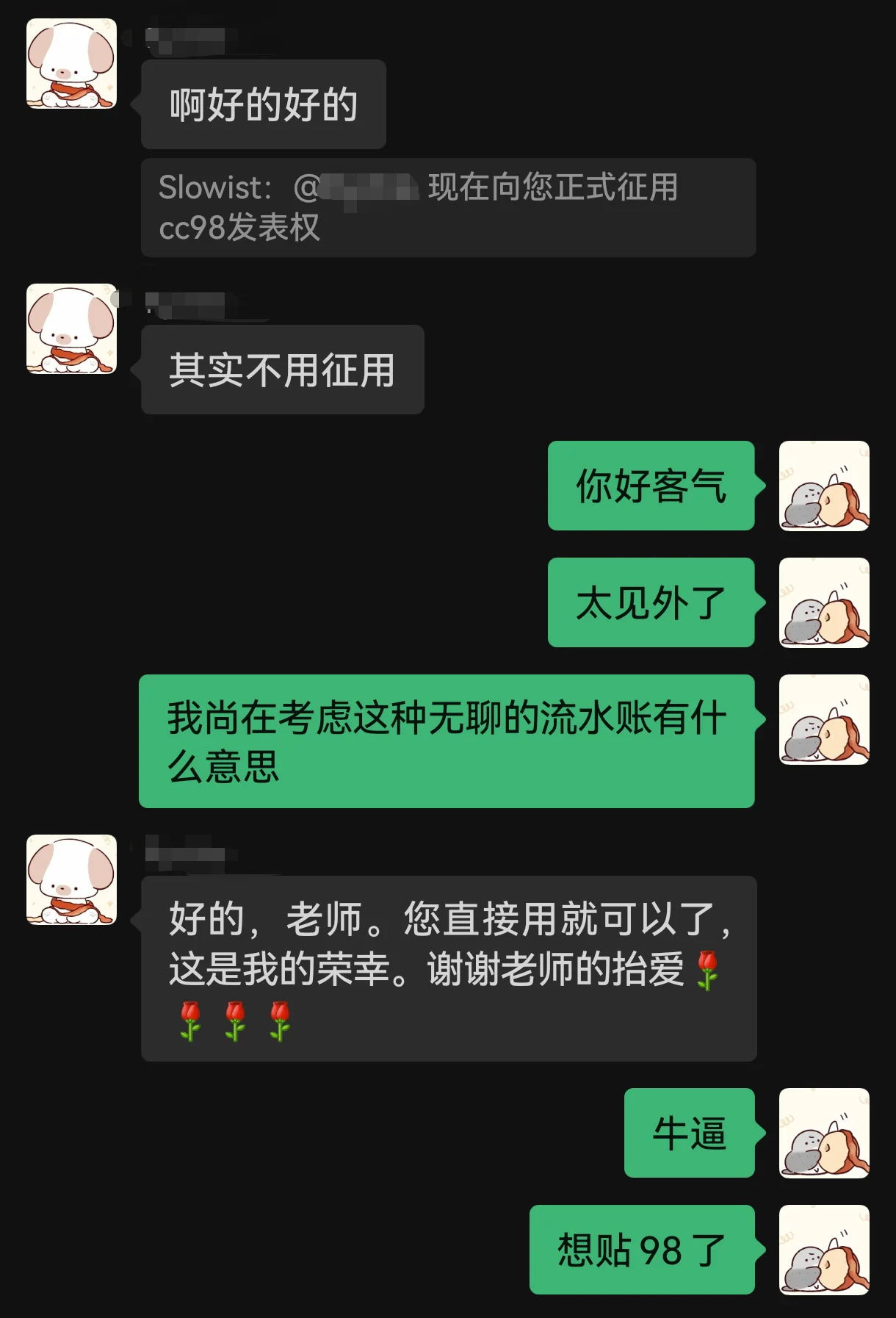896x1318 pixels.
Task: Tap the avatar next to '好的，老师' message
Action: coord(71,879)
